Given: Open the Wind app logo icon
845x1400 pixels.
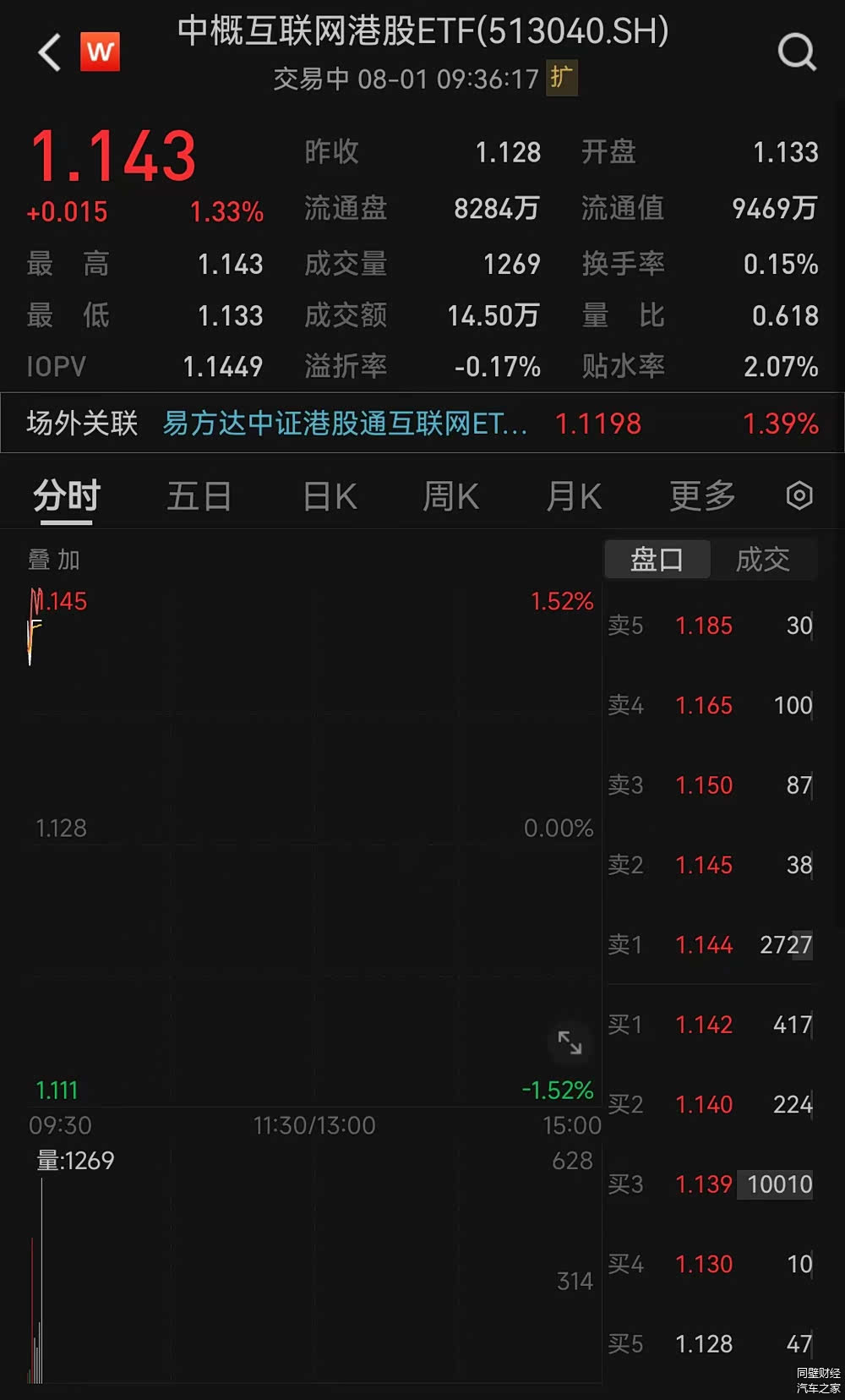Looking at the screenshot, I should (101, 52).
